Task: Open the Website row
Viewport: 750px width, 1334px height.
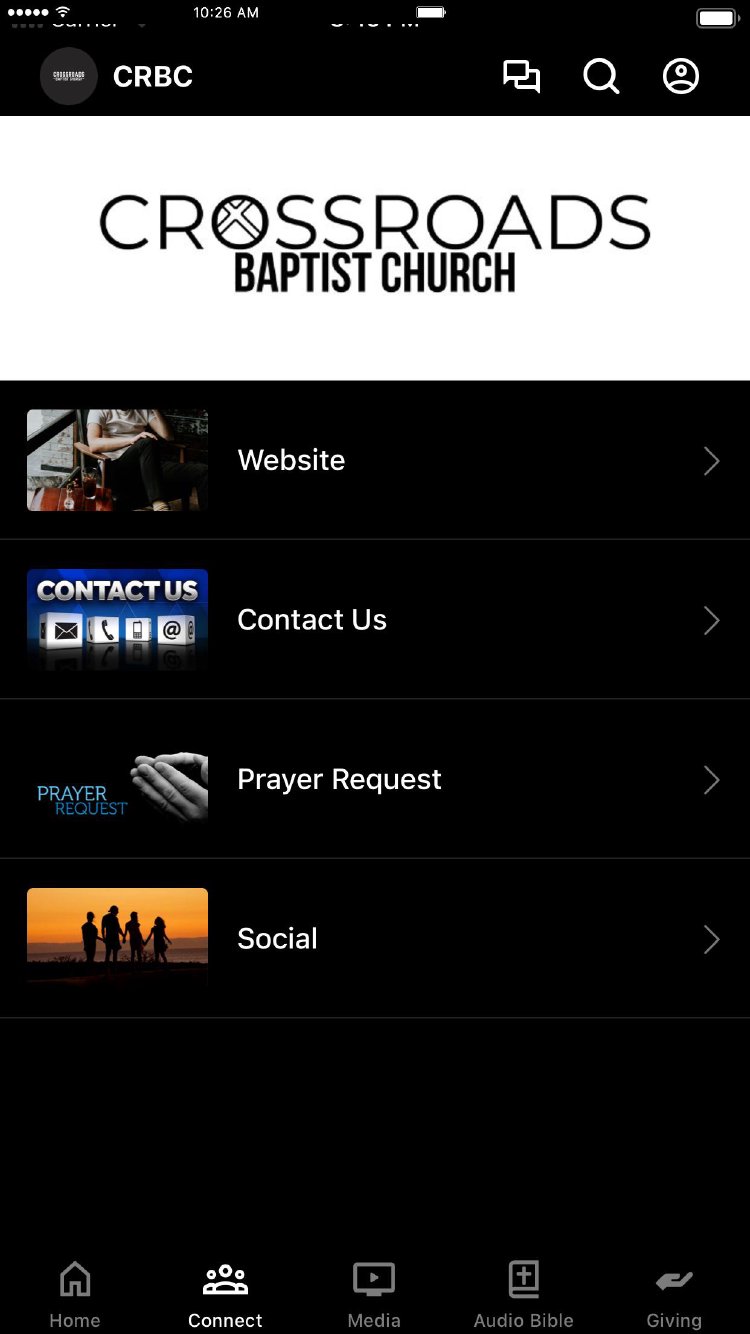Action: (x=375, y=460)
